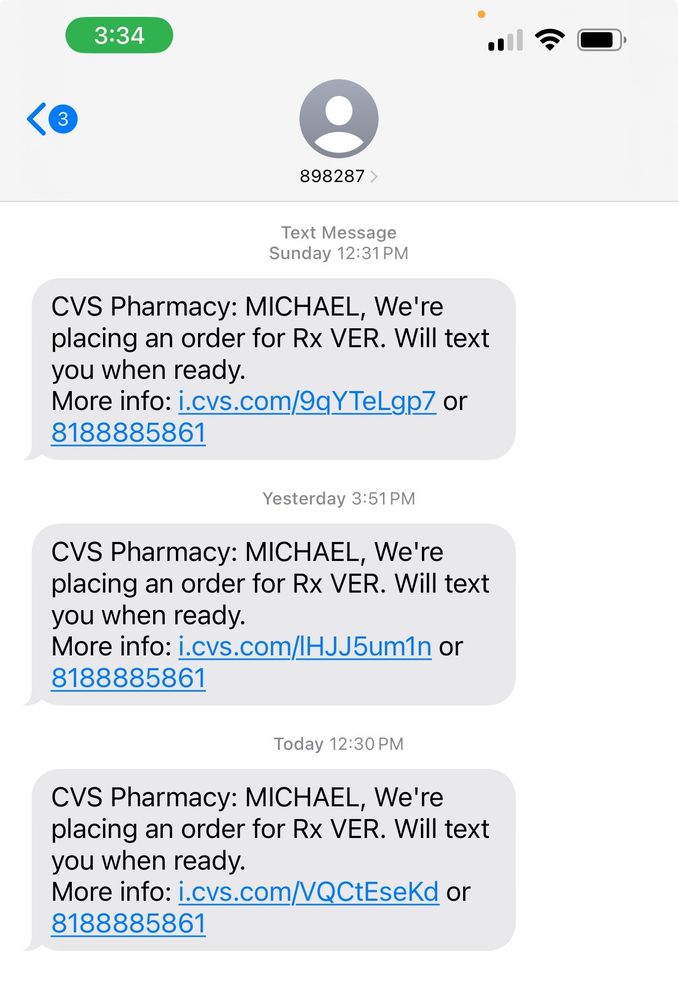Viewport: 678px width, 1000px height.
Task: Tap 8188885861 in Today's message
Action: [x=128, y=924]
